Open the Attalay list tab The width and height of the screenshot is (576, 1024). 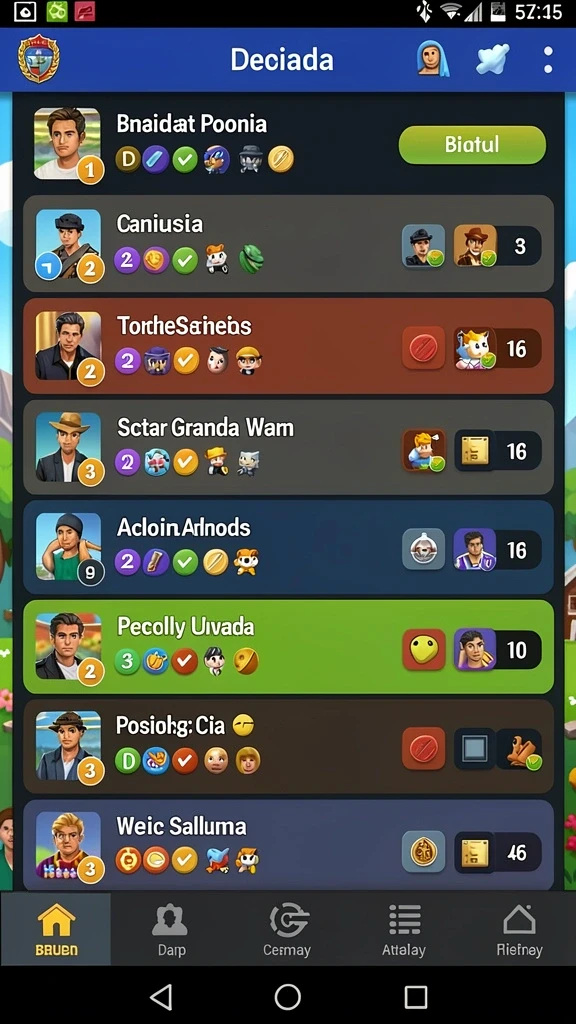point(404,929)
